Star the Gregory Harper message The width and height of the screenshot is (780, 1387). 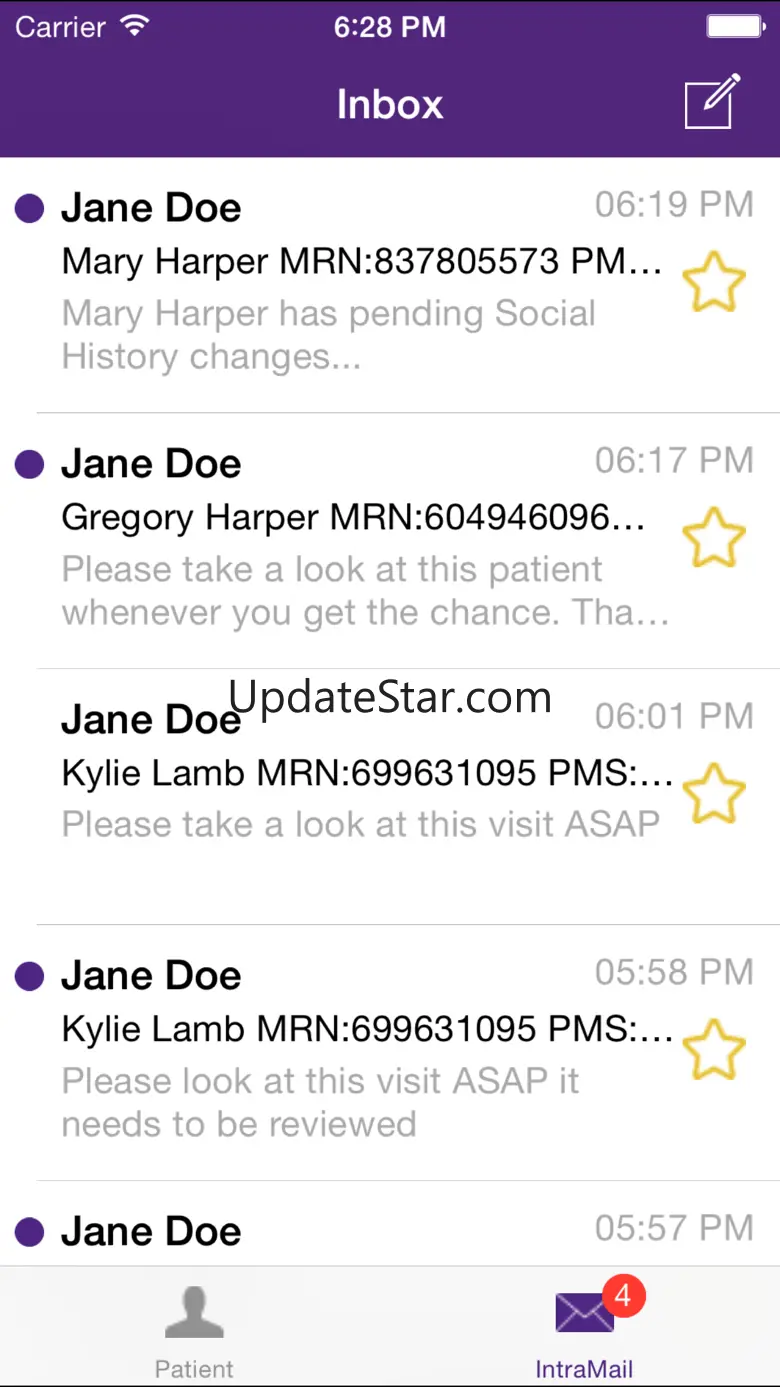[714, 539]
